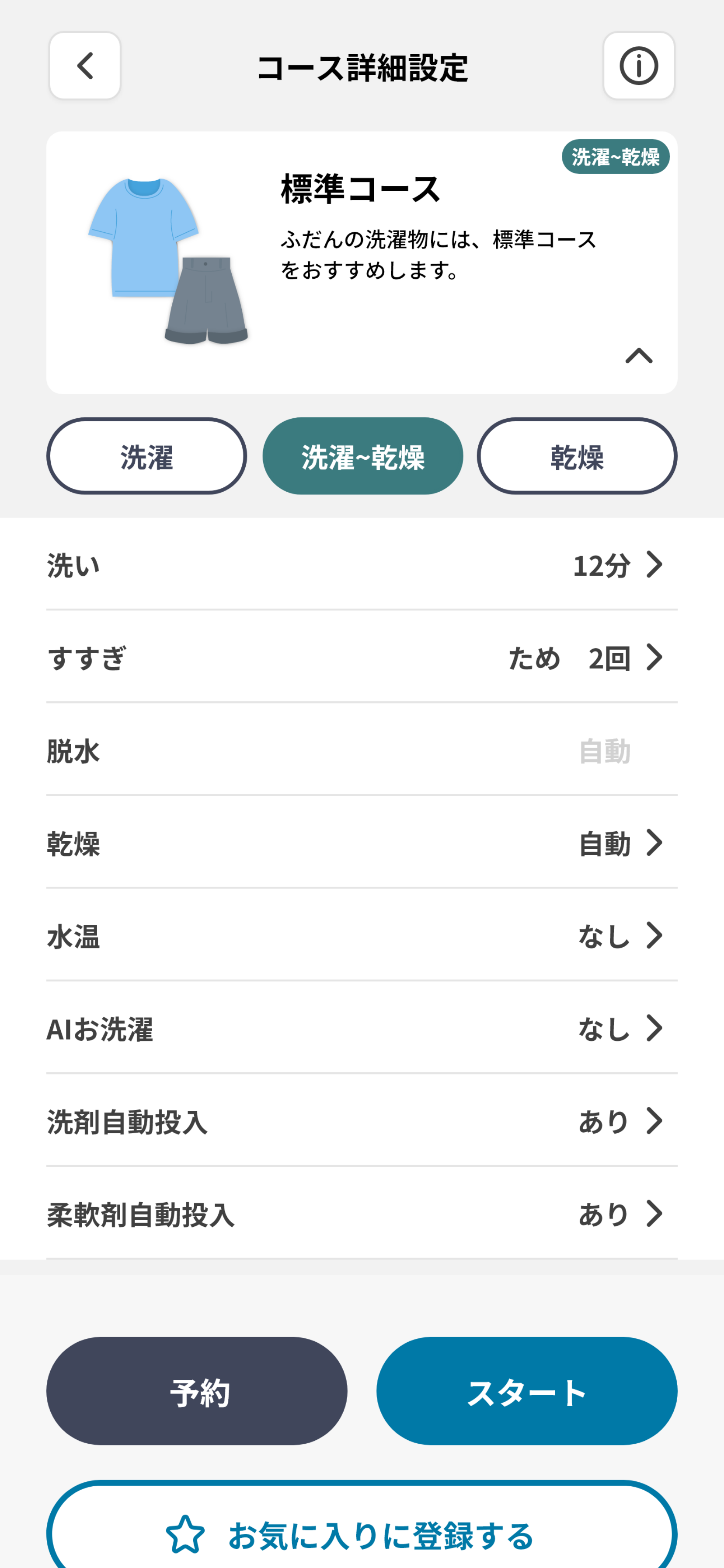Image resolution: width=724 pixels, height=1568 pixels.
Task: Open the 水温 setting
Action: pyautogui.click(x=362, y=936)
